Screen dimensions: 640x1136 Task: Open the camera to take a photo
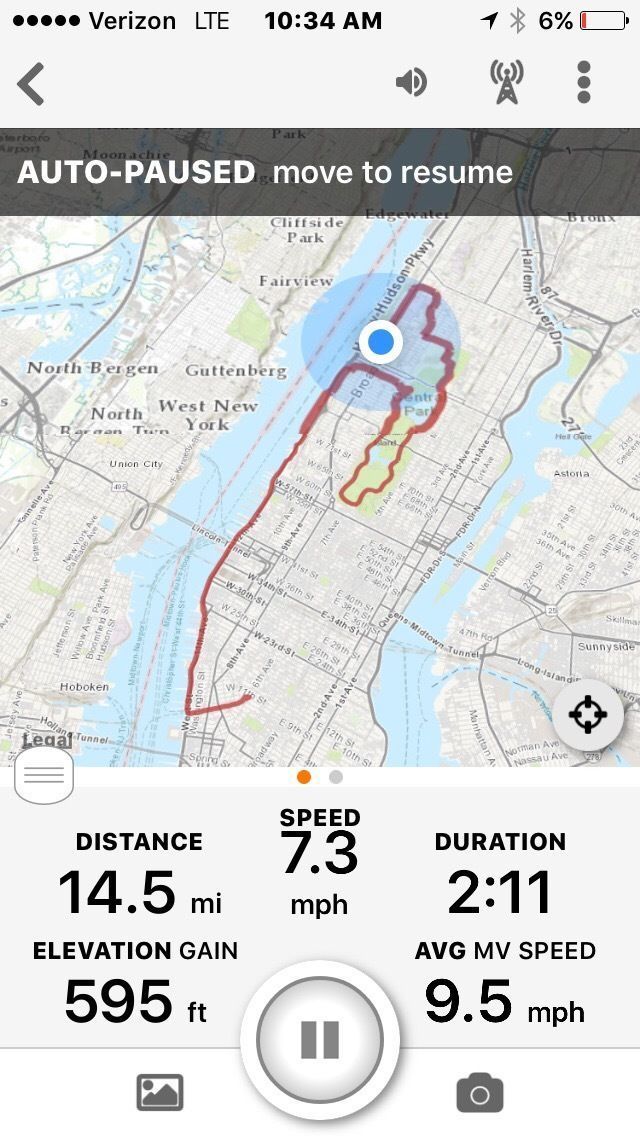[479, 1093]
